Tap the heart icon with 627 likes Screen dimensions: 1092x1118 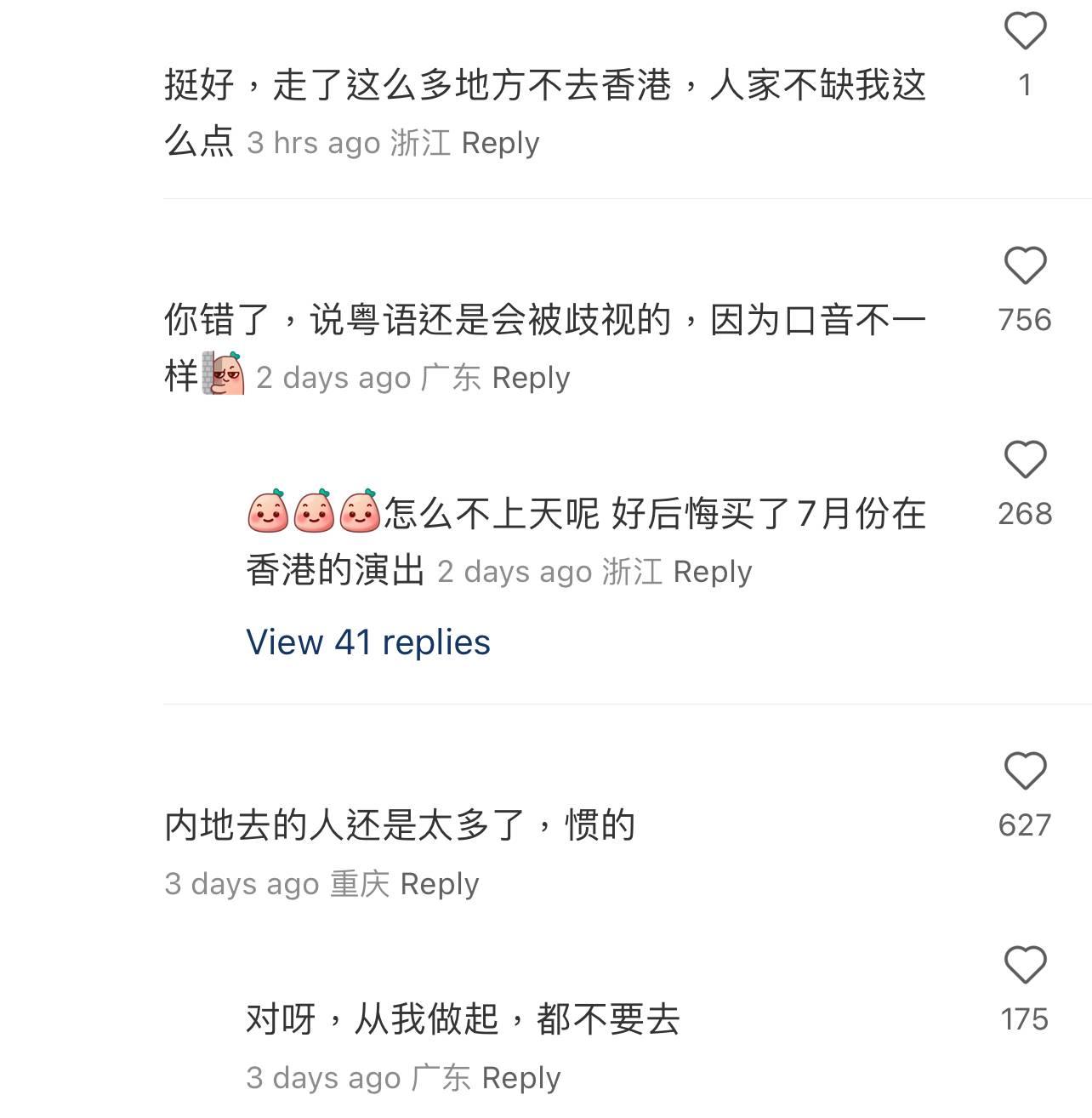[x=1026, y=771]
